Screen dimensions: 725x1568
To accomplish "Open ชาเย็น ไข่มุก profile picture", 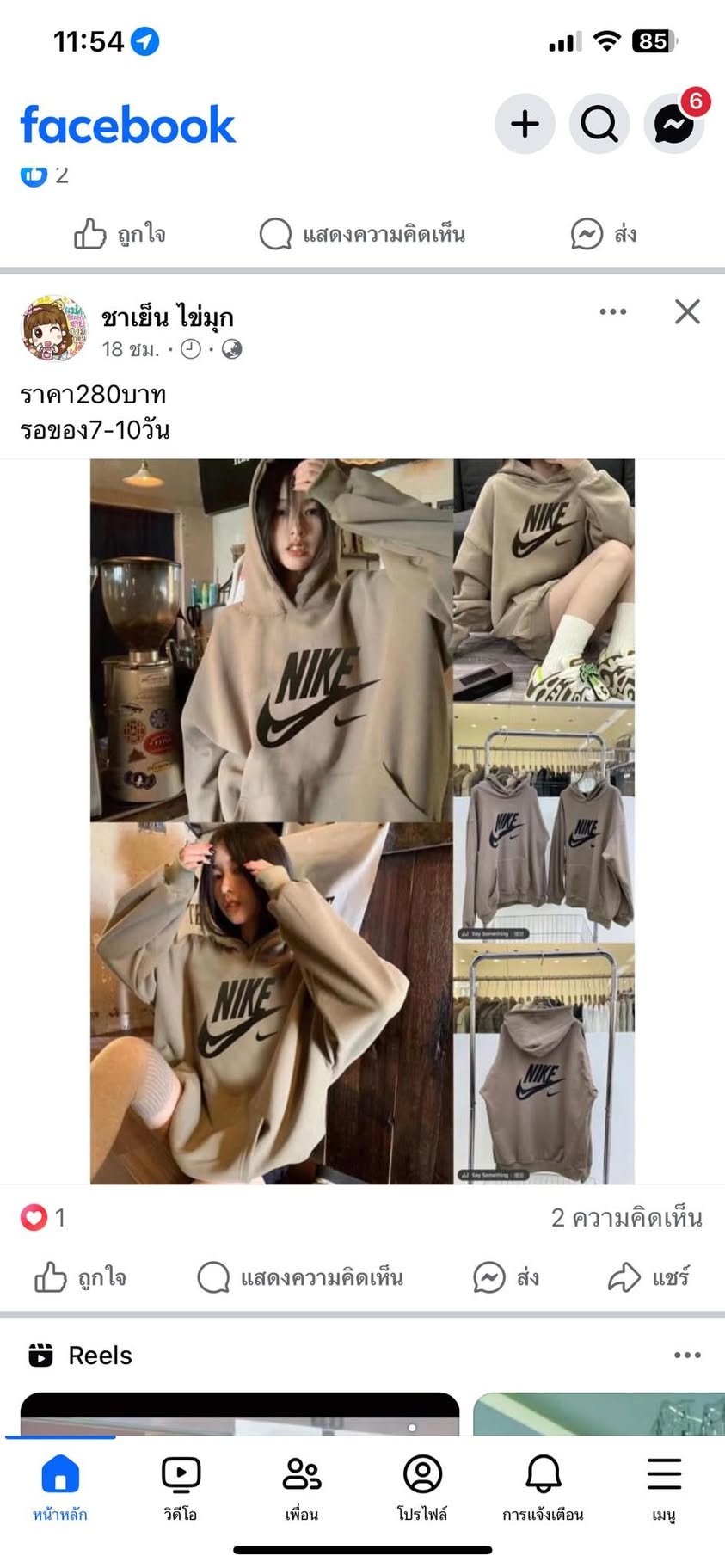I will pos(53,329).
